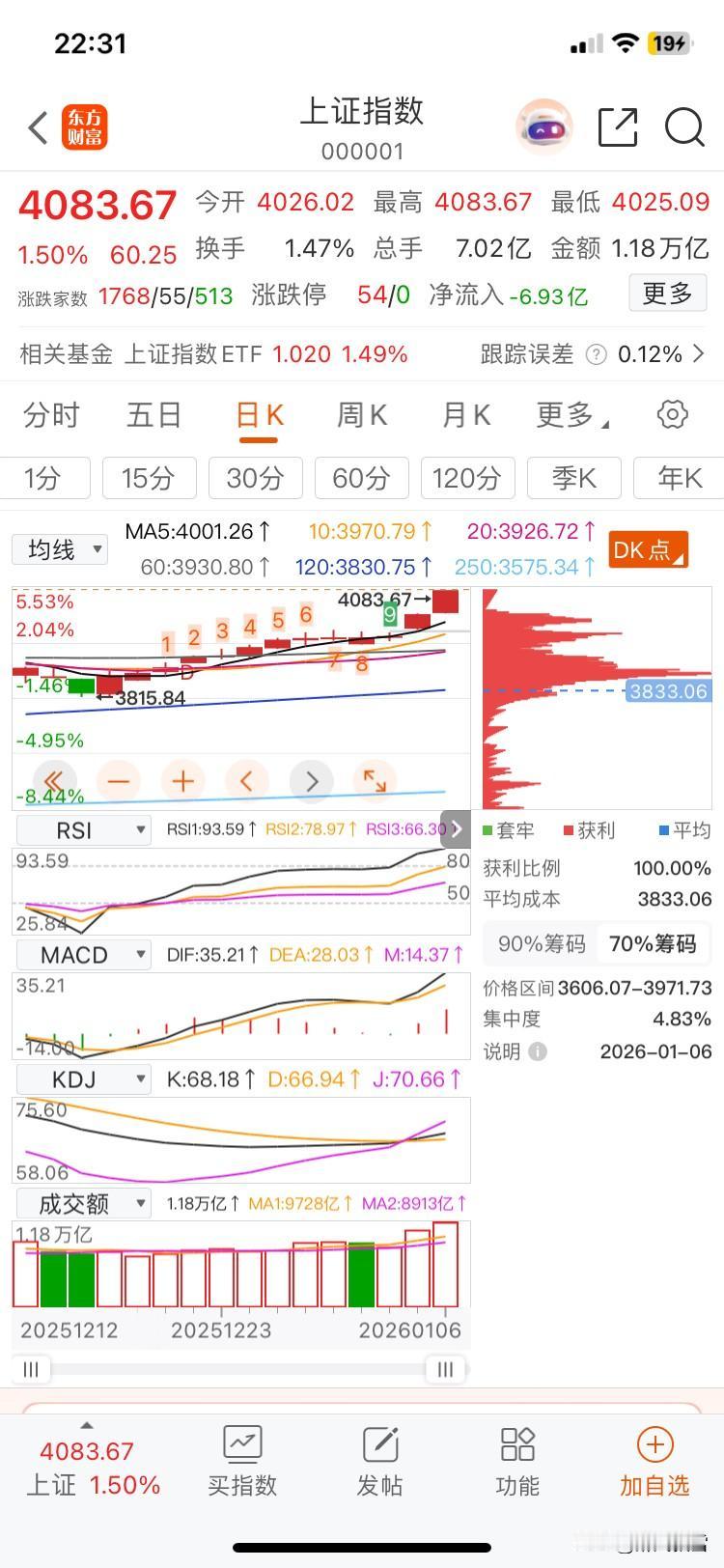Switch to the 分时 chart tab
Viewport: 724px width, 1568px height.
coord(51,415)
